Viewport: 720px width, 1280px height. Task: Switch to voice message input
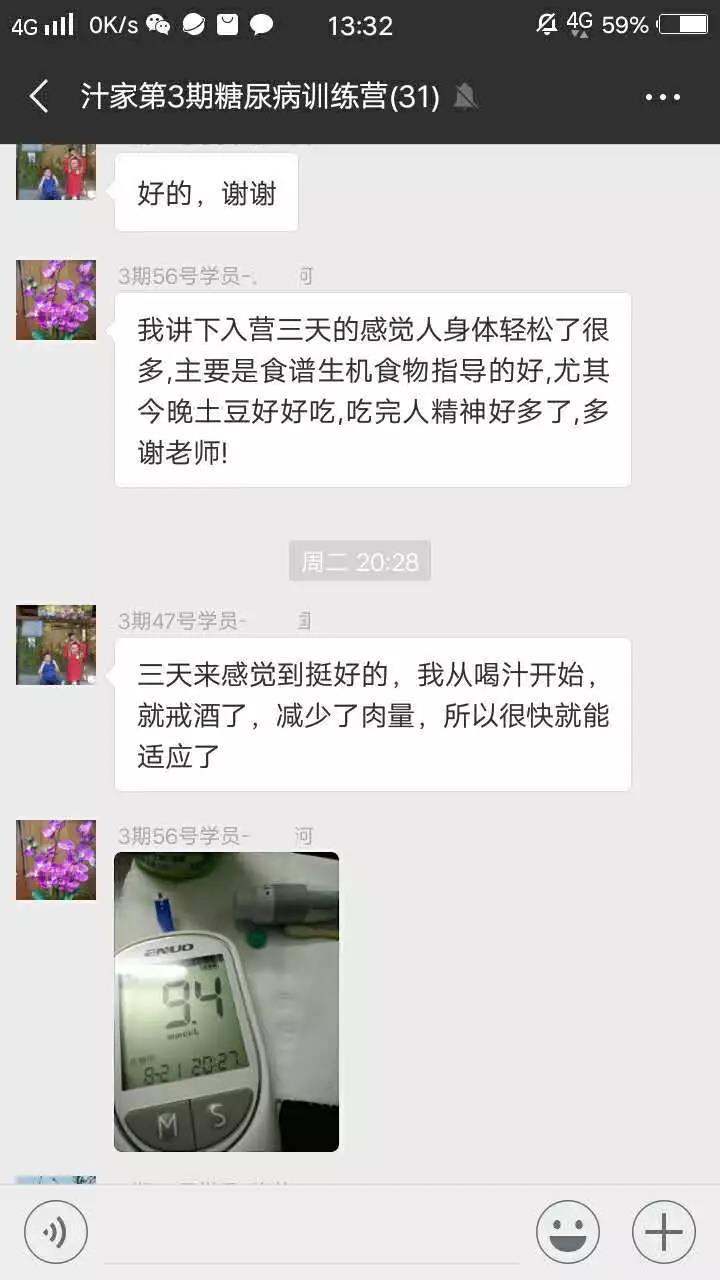point(56,1232)
